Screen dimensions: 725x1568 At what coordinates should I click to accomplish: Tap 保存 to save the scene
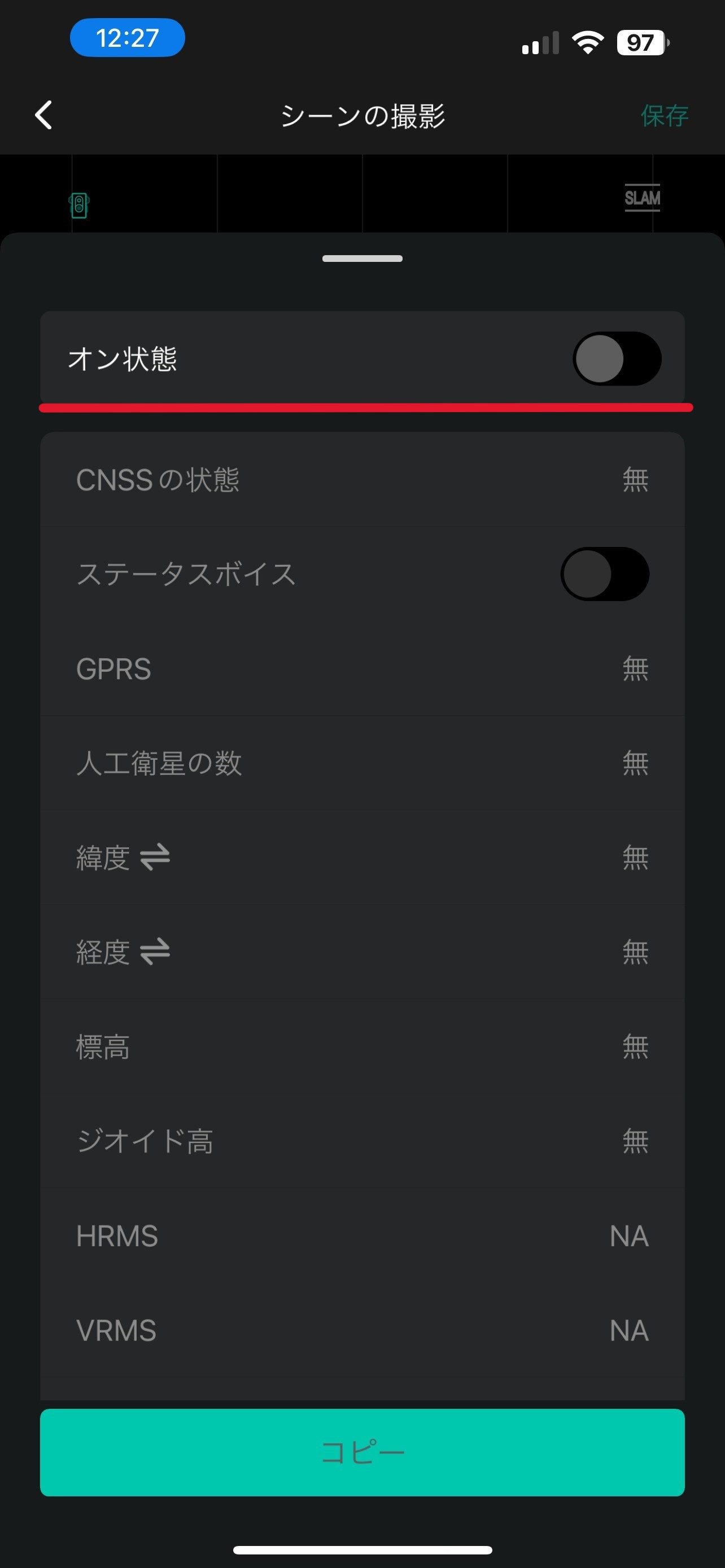tap(663, 116)
